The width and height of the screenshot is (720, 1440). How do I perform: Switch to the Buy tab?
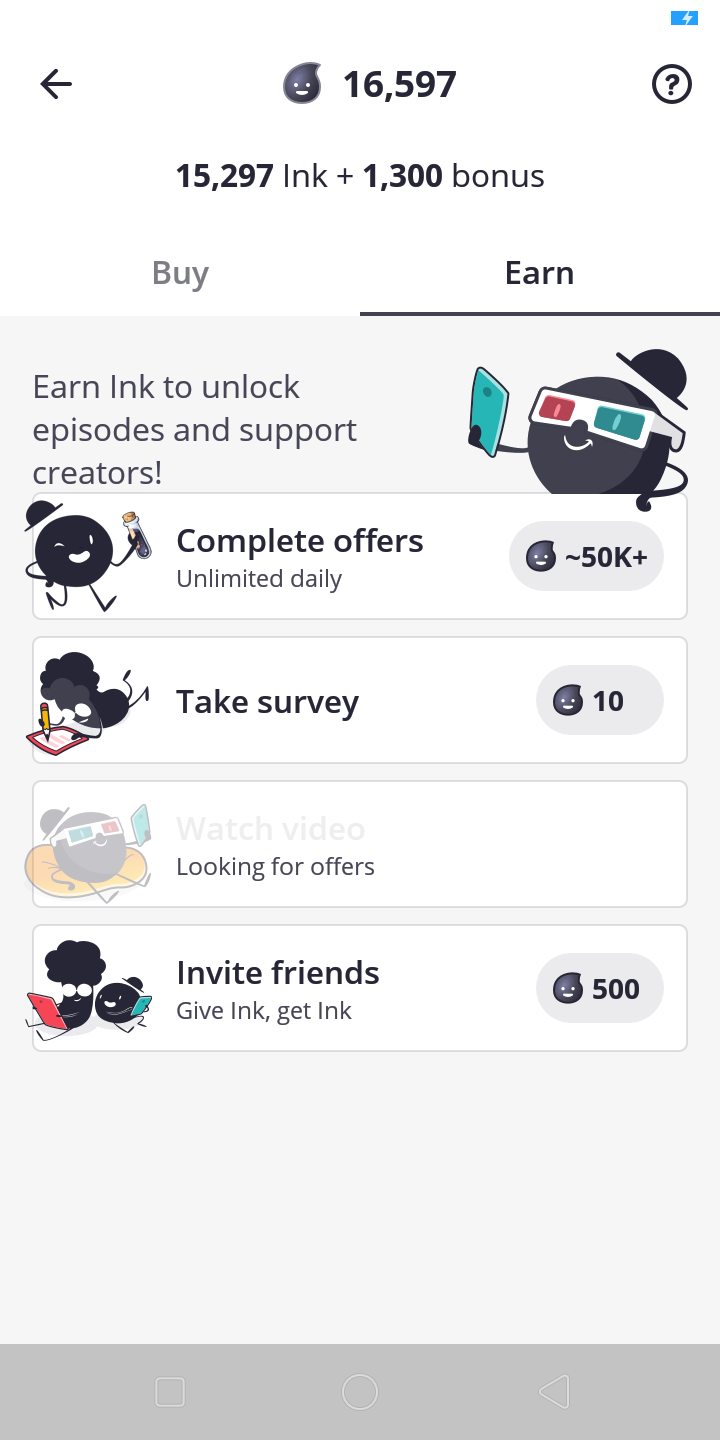[180, 272]
